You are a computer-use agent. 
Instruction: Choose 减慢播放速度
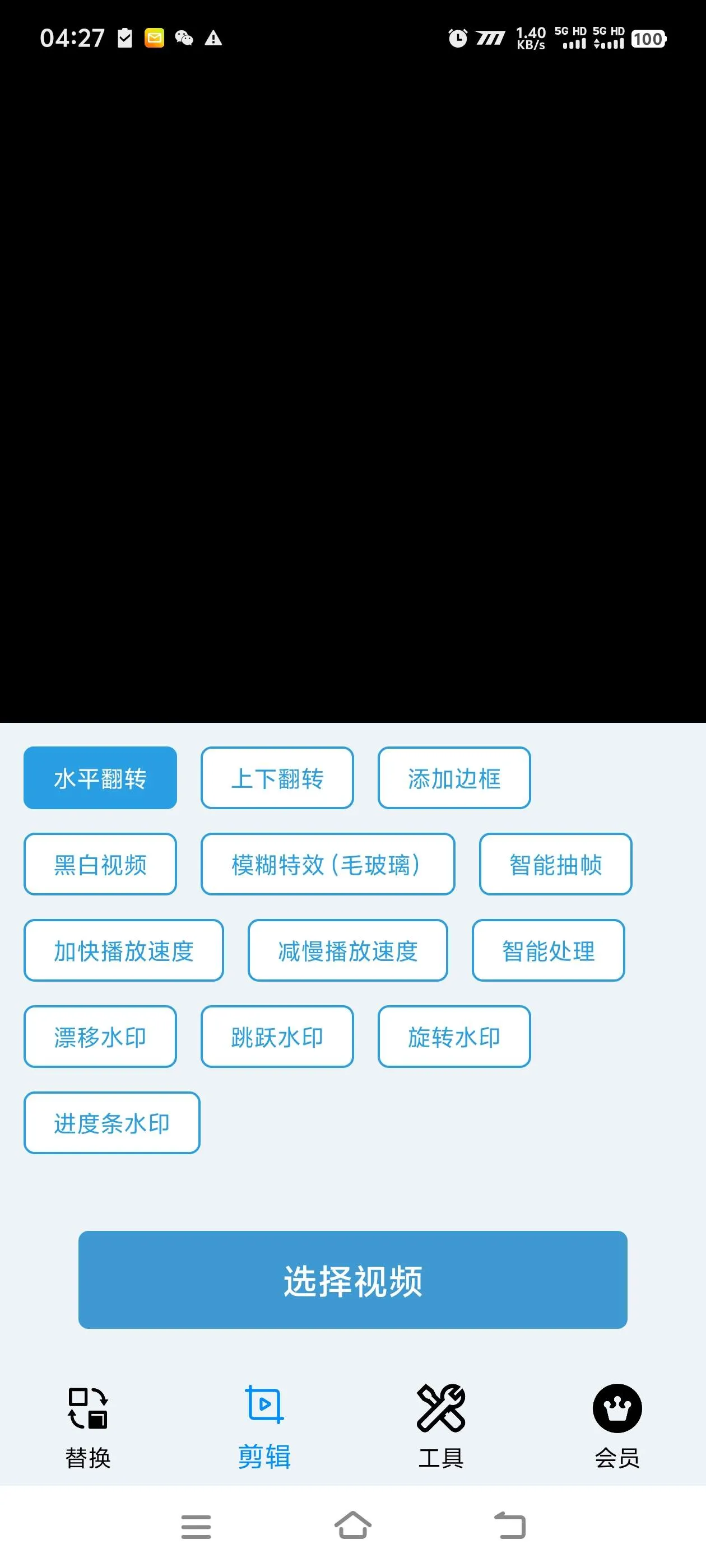pos(347,950)
